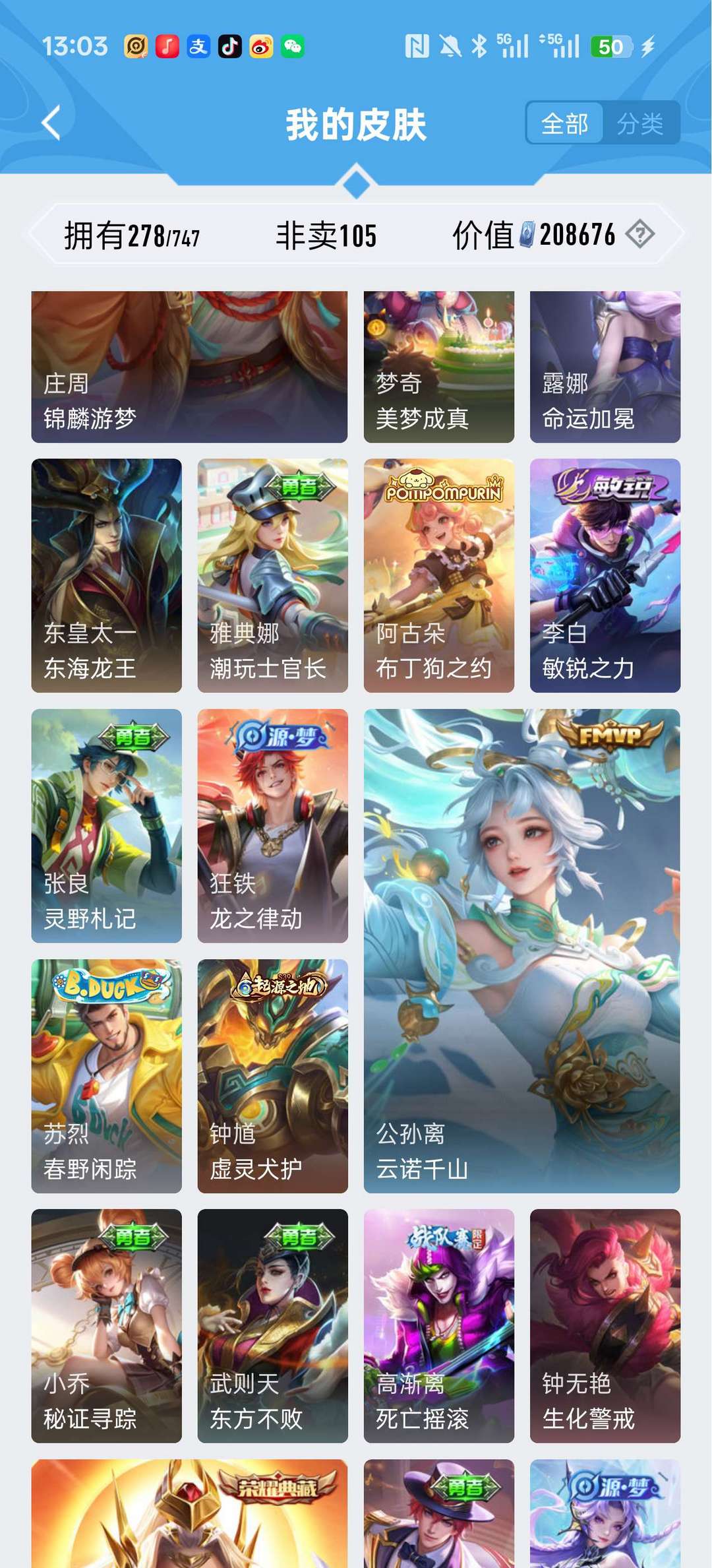Open 张良 灵野札记 skin
The image size is (712, 1568).
106,825
